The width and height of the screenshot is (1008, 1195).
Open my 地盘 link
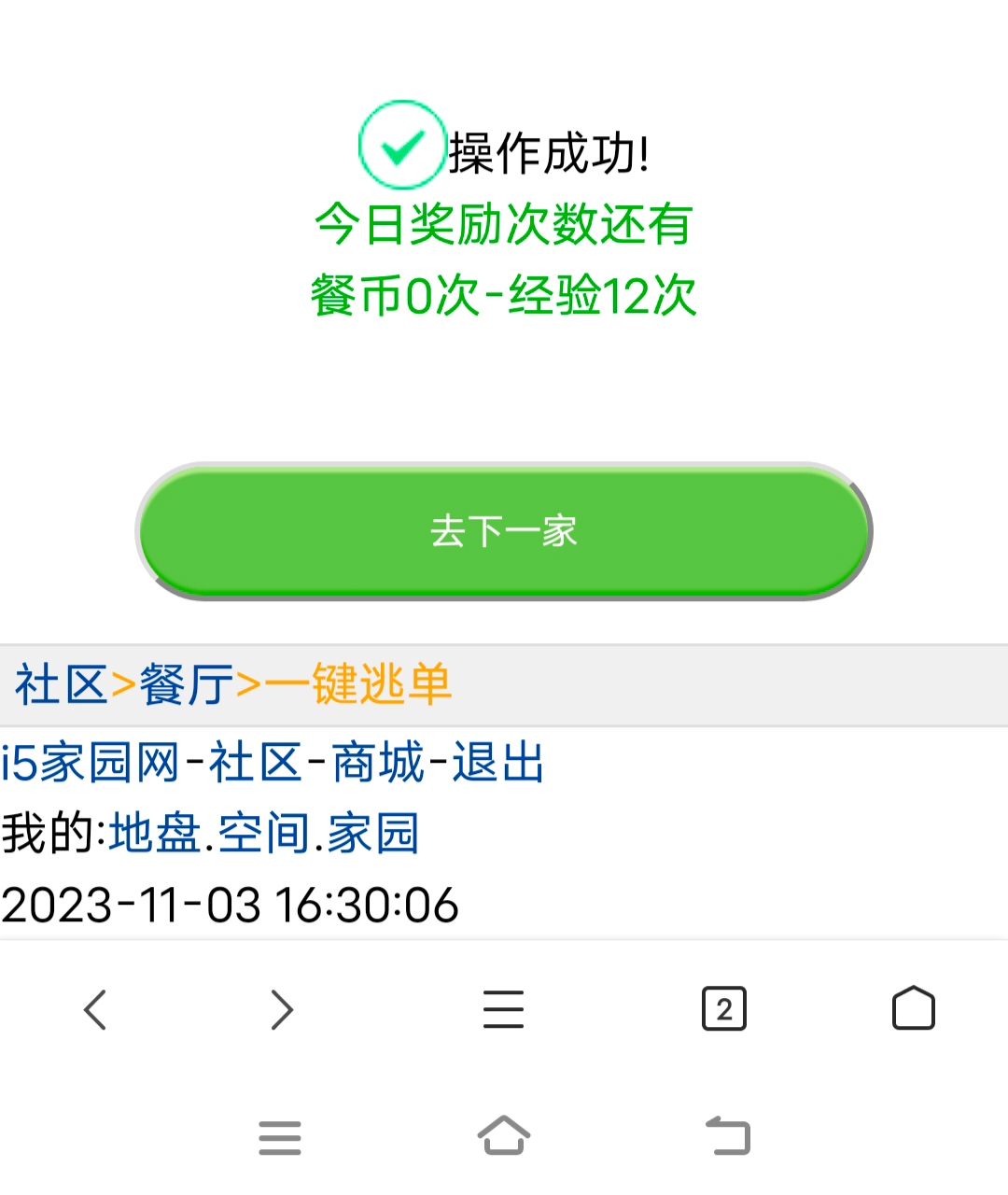pos(155,834)
